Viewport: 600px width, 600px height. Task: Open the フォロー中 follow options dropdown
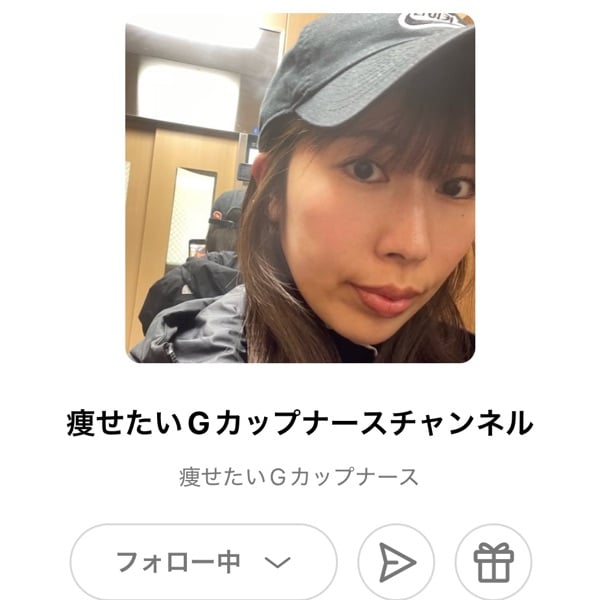pos(203,562)
